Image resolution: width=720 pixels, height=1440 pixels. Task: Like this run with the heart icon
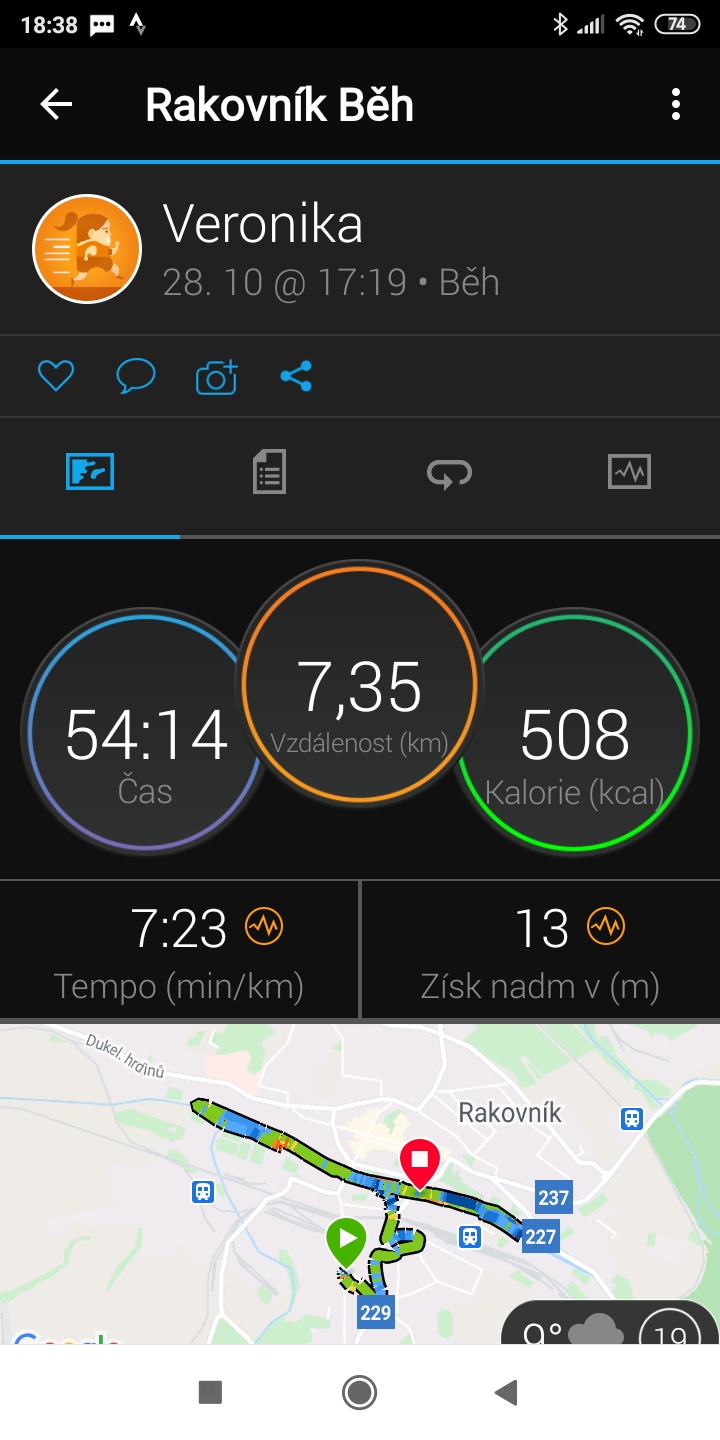56,376
